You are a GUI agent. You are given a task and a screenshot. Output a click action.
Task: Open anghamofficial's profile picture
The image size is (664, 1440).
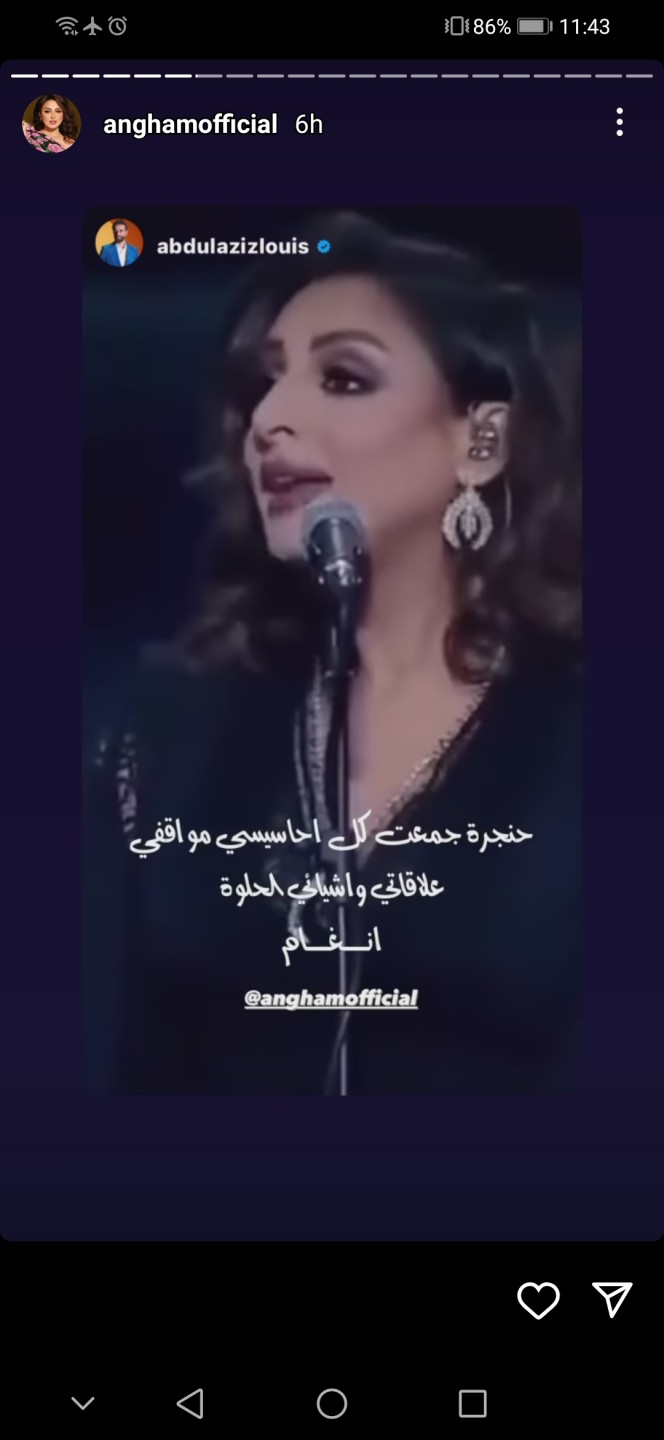51,124
